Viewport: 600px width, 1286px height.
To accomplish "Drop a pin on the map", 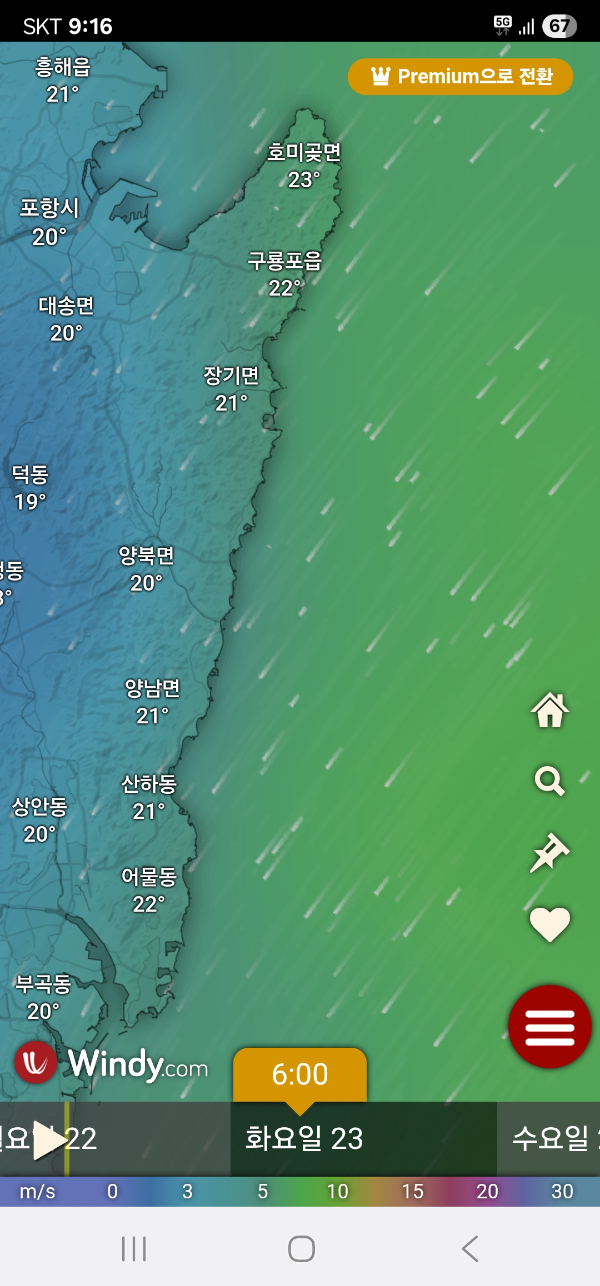I will point(549,854).
